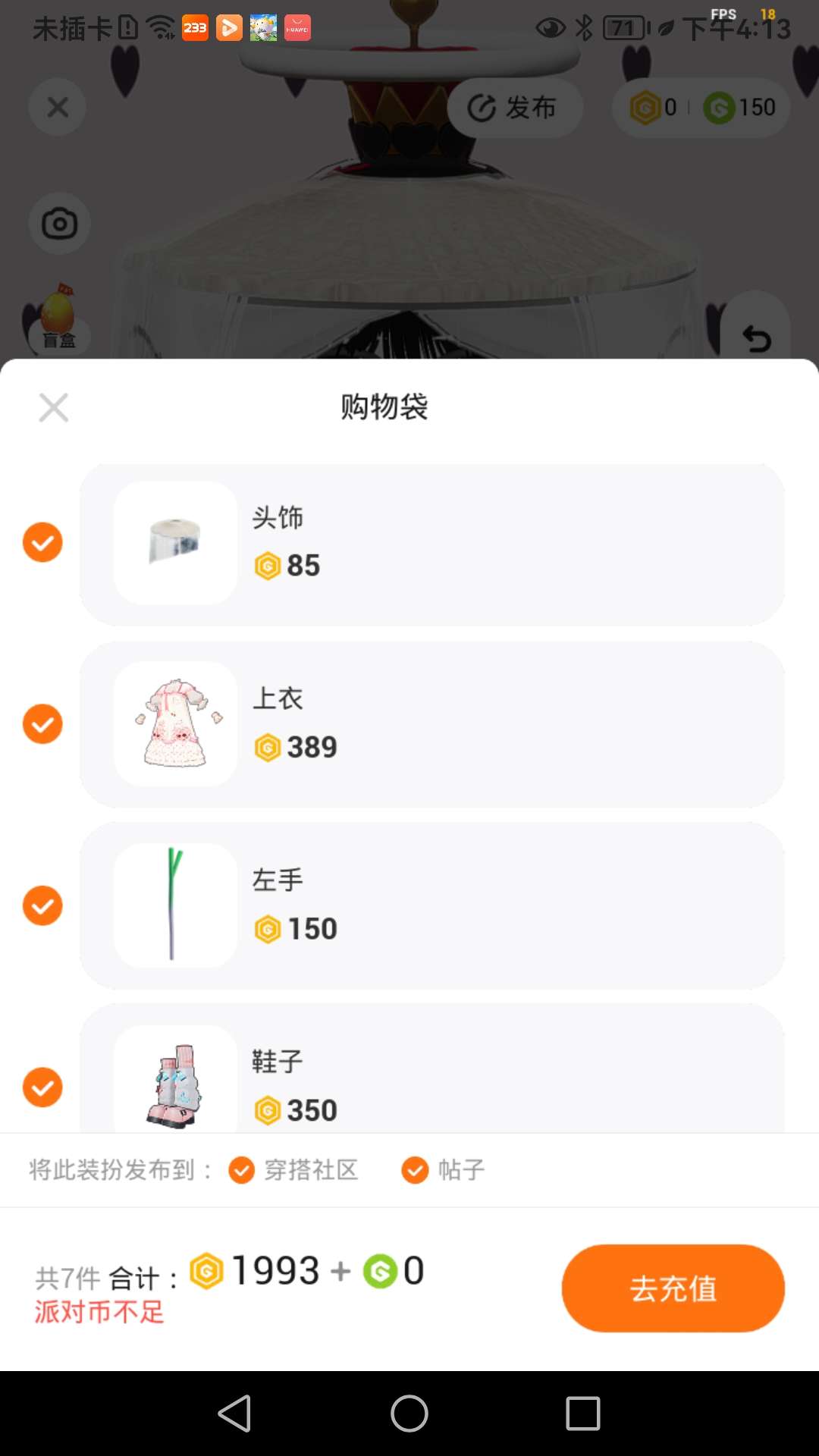Screen dimensions: 819x1456
Task: Go to the home screen
Action: [x=409, y=1414]
